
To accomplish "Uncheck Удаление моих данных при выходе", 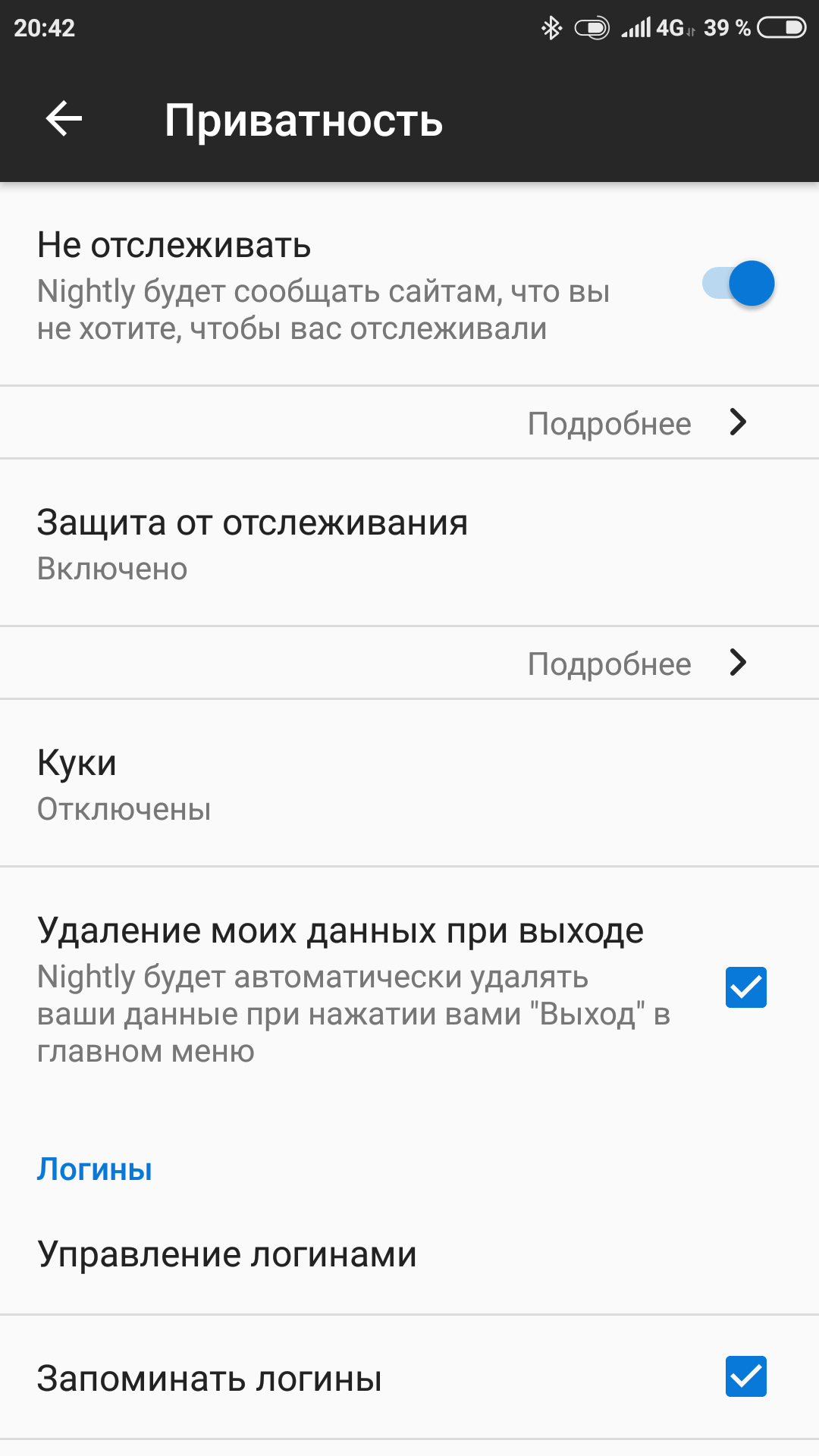I will point(745,987).
